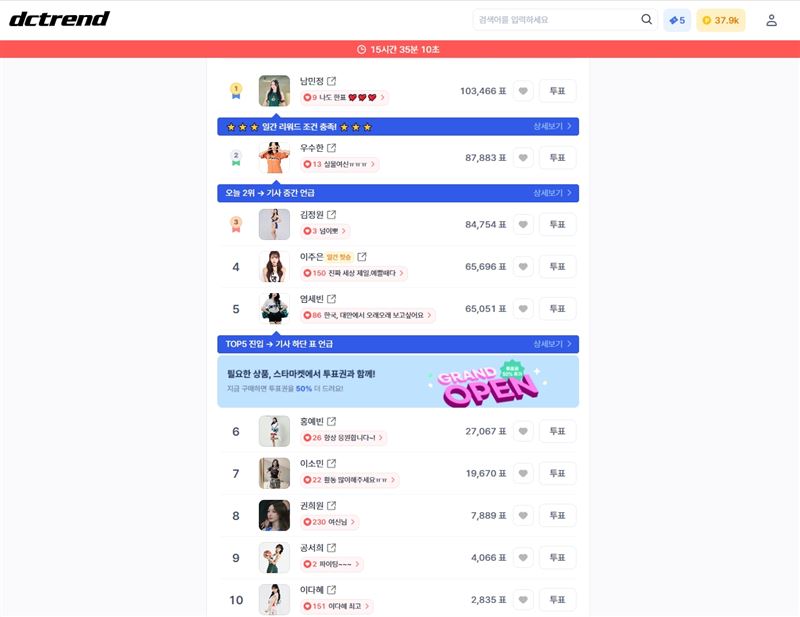Cast a vote for 이소민
This screenshot has width=800, height=617.
557,473
